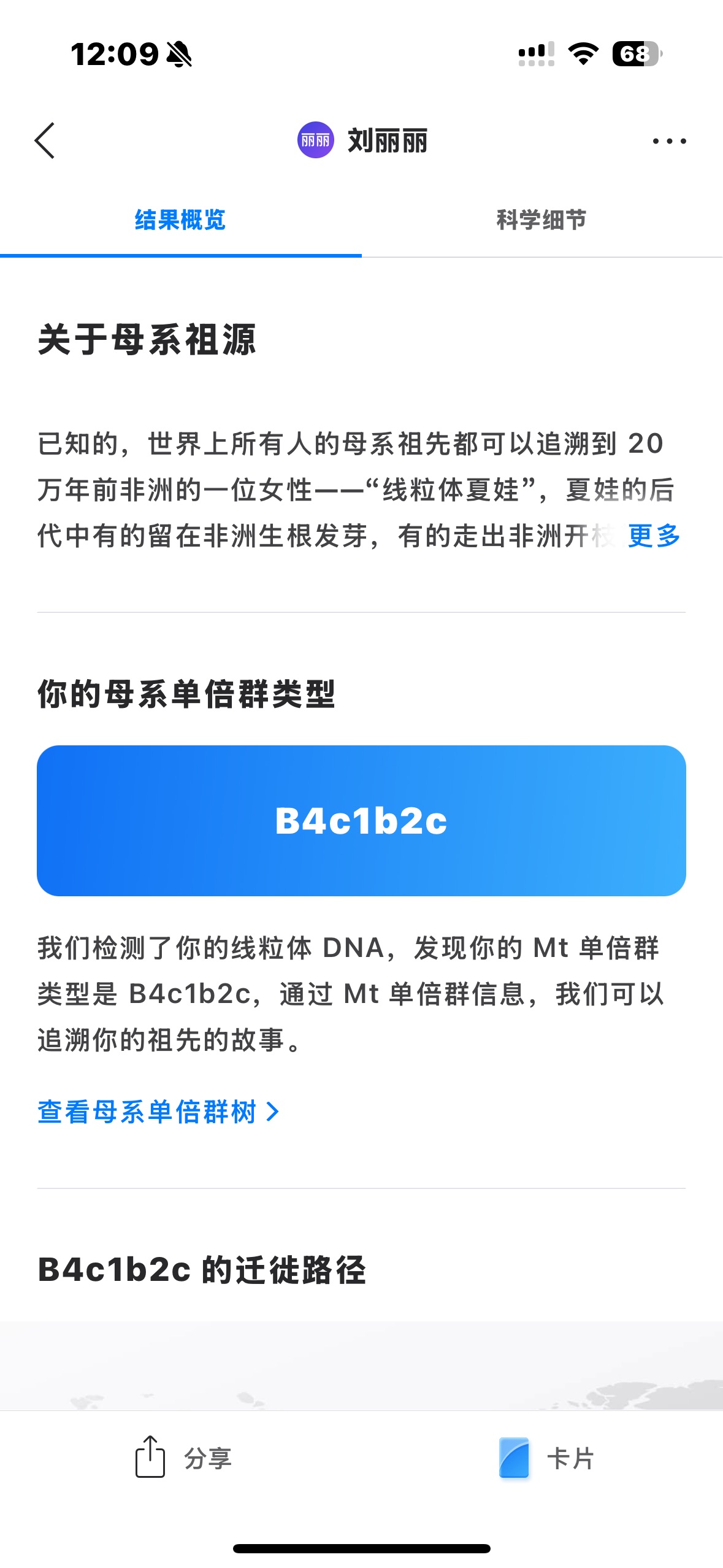The height and width of the screenshot is (1568, 723).
Task: Open the three-dot overflow menu
Action: tap(669, 141)
